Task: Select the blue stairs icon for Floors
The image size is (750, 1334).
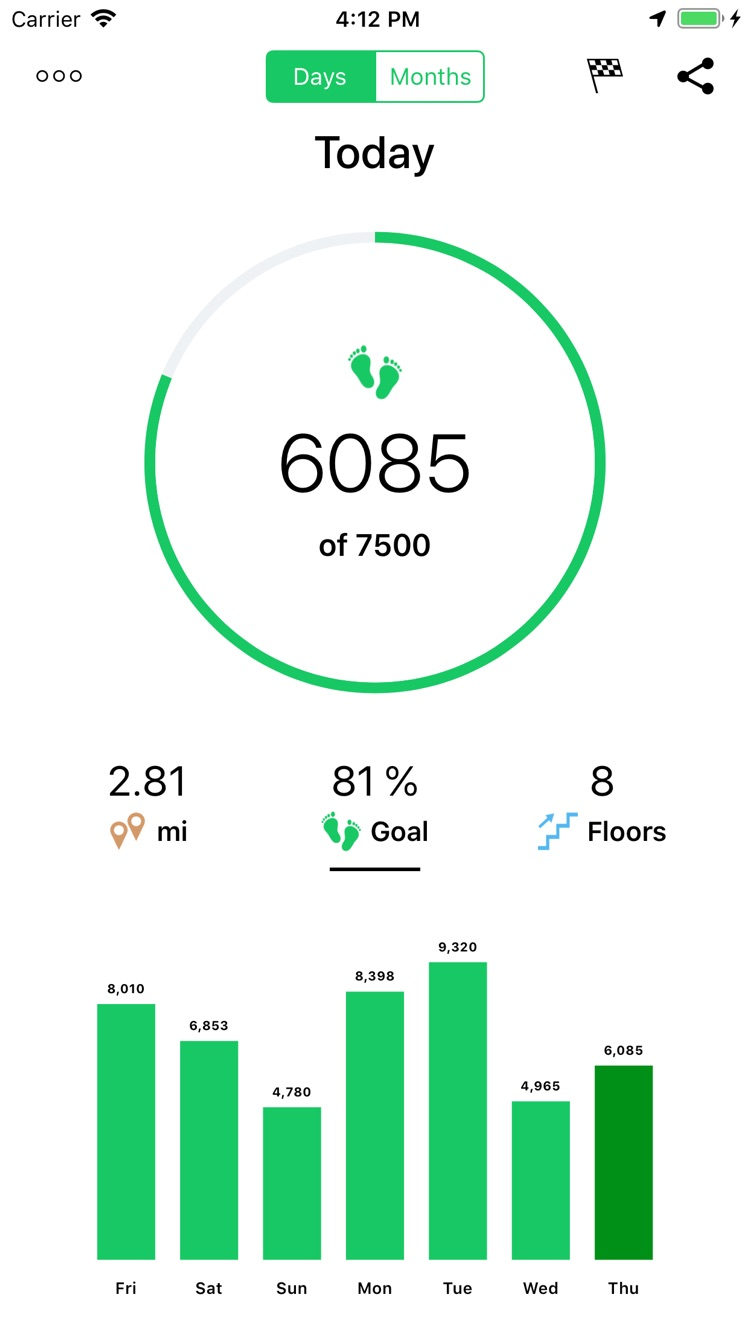Action: tap(557, 828)
